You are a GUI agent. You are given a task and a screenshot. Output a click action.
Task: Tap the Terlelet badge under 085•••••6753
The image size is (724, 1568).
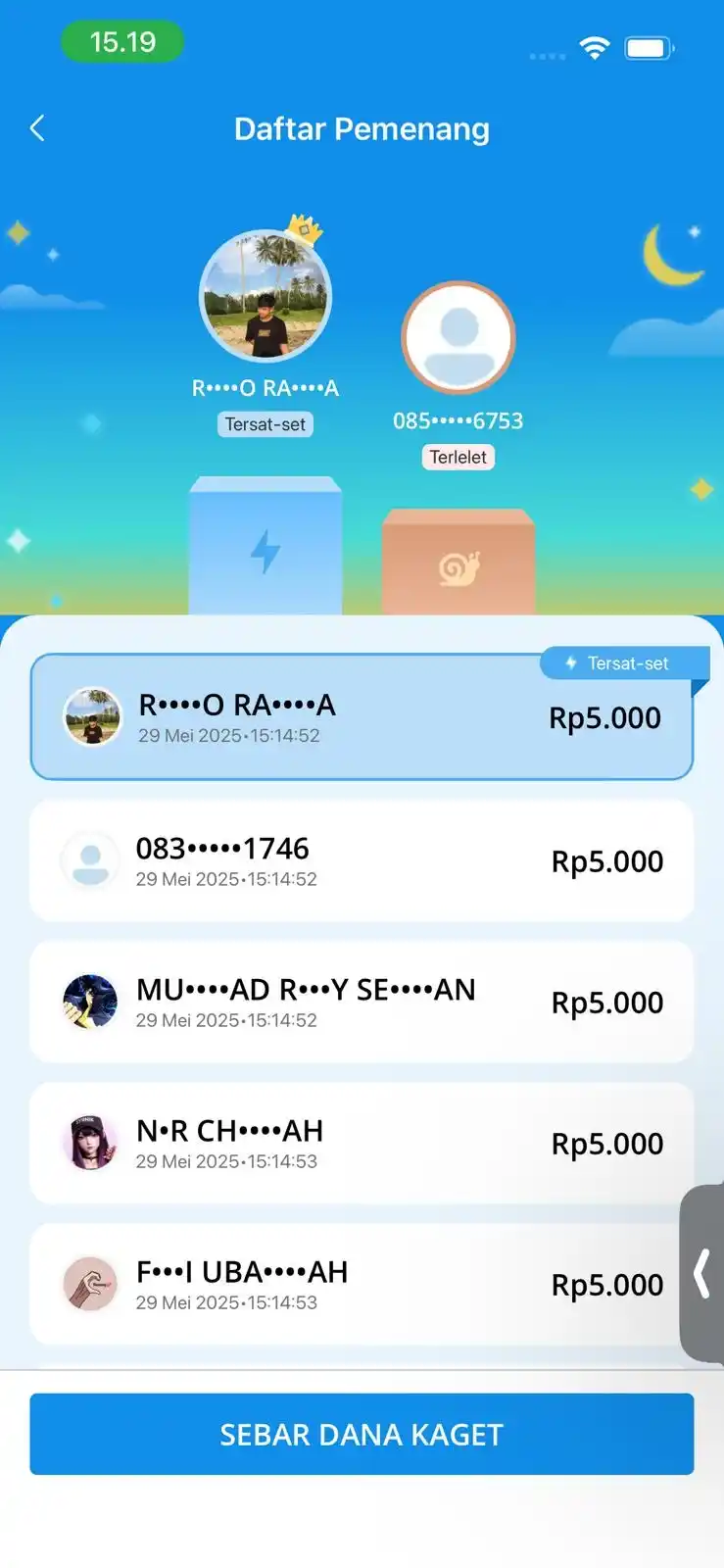pos(458,457)
